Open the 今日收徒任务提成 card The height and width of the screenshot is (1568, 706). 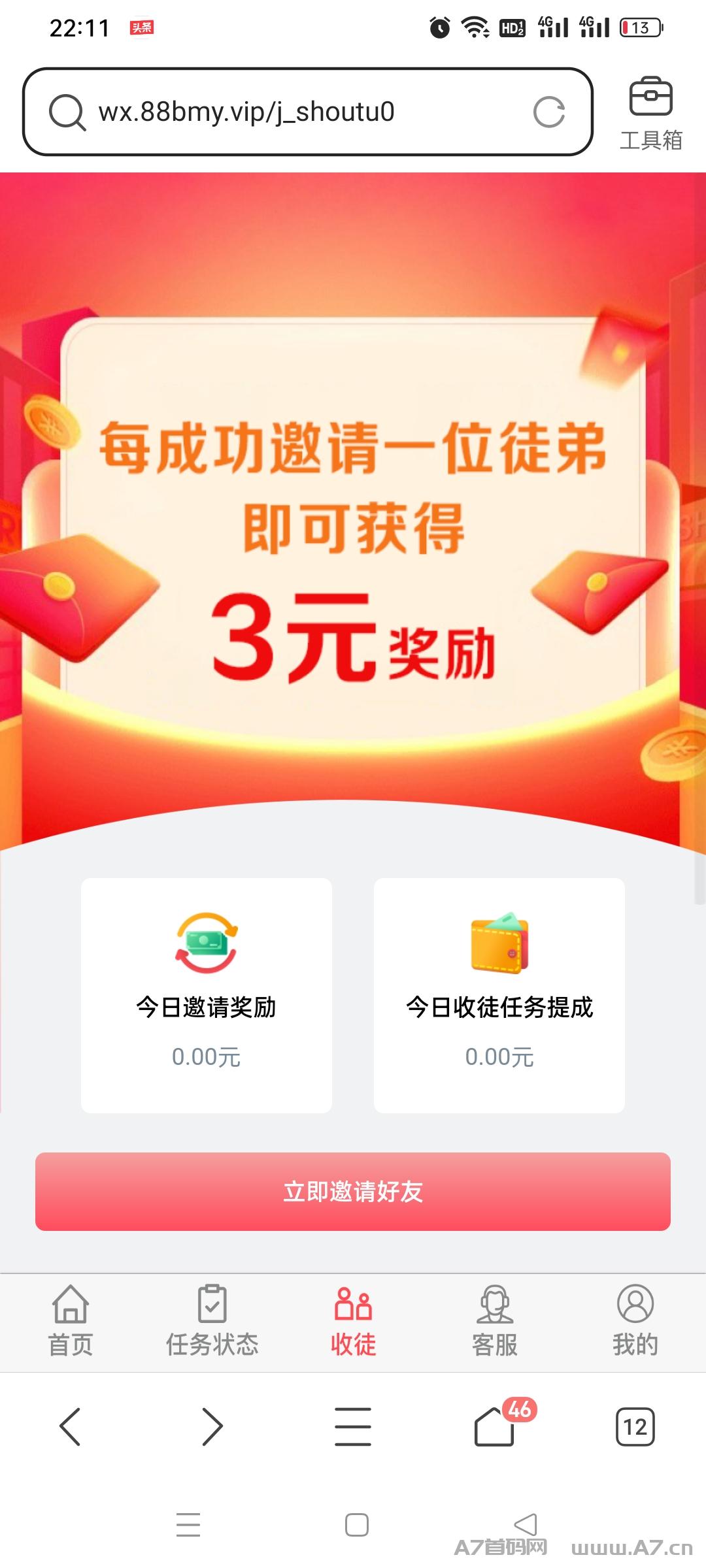(499, 995)
